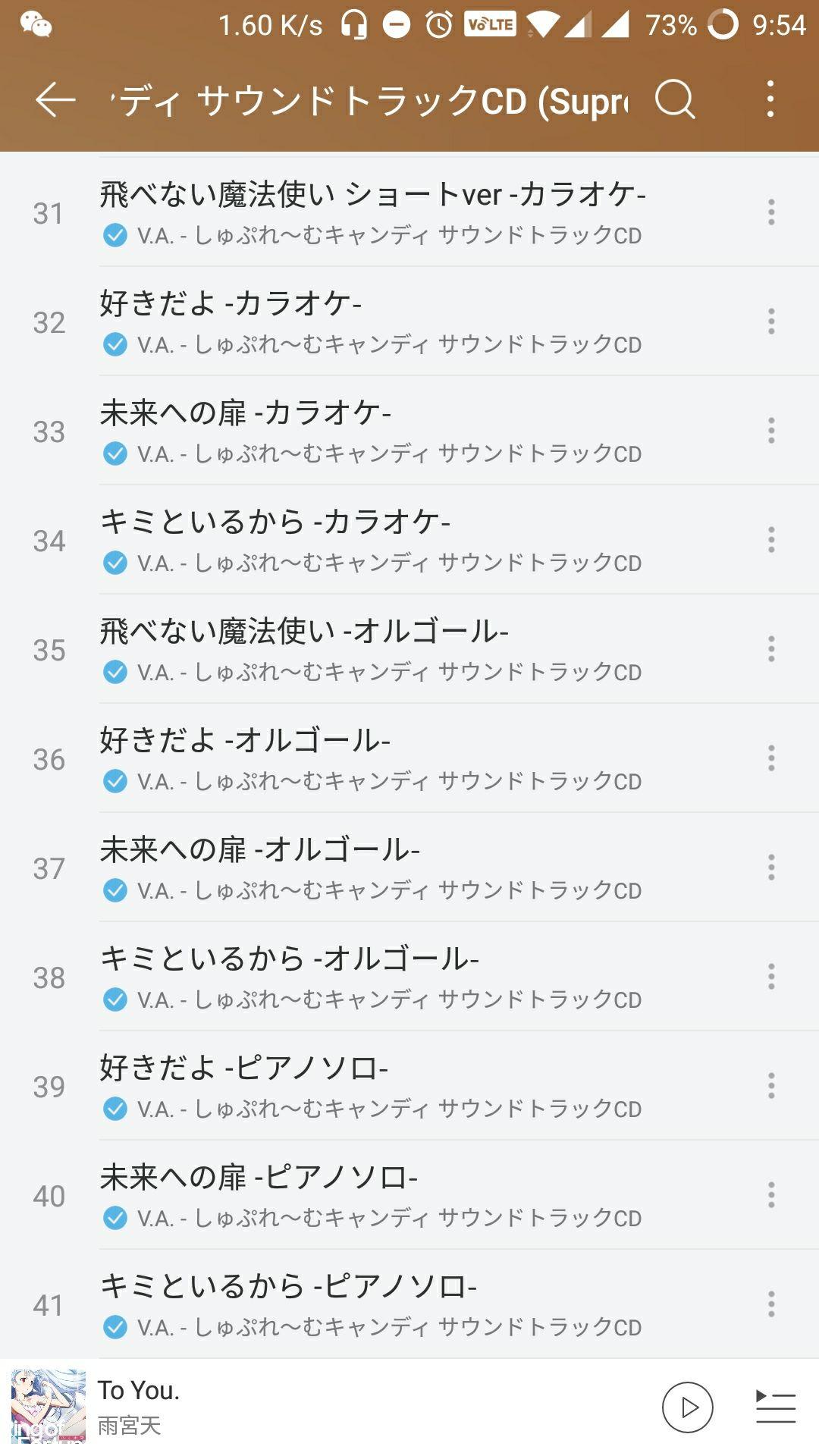Open the header overflow menu
Screen dimensions: 819x1456
coord(770,99)
